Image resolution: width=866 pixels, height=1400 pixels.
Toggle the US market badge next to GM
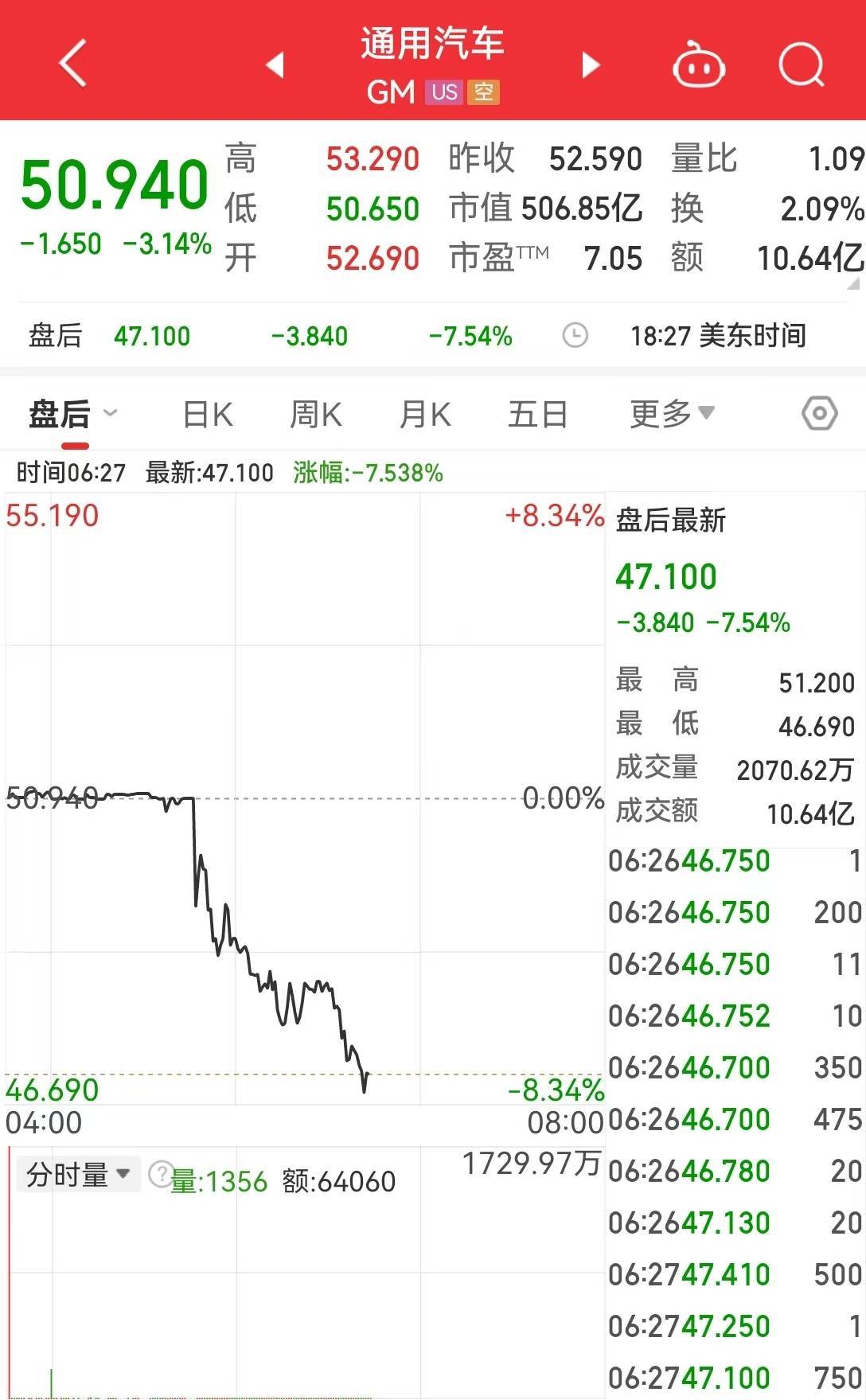pos(444,93)
